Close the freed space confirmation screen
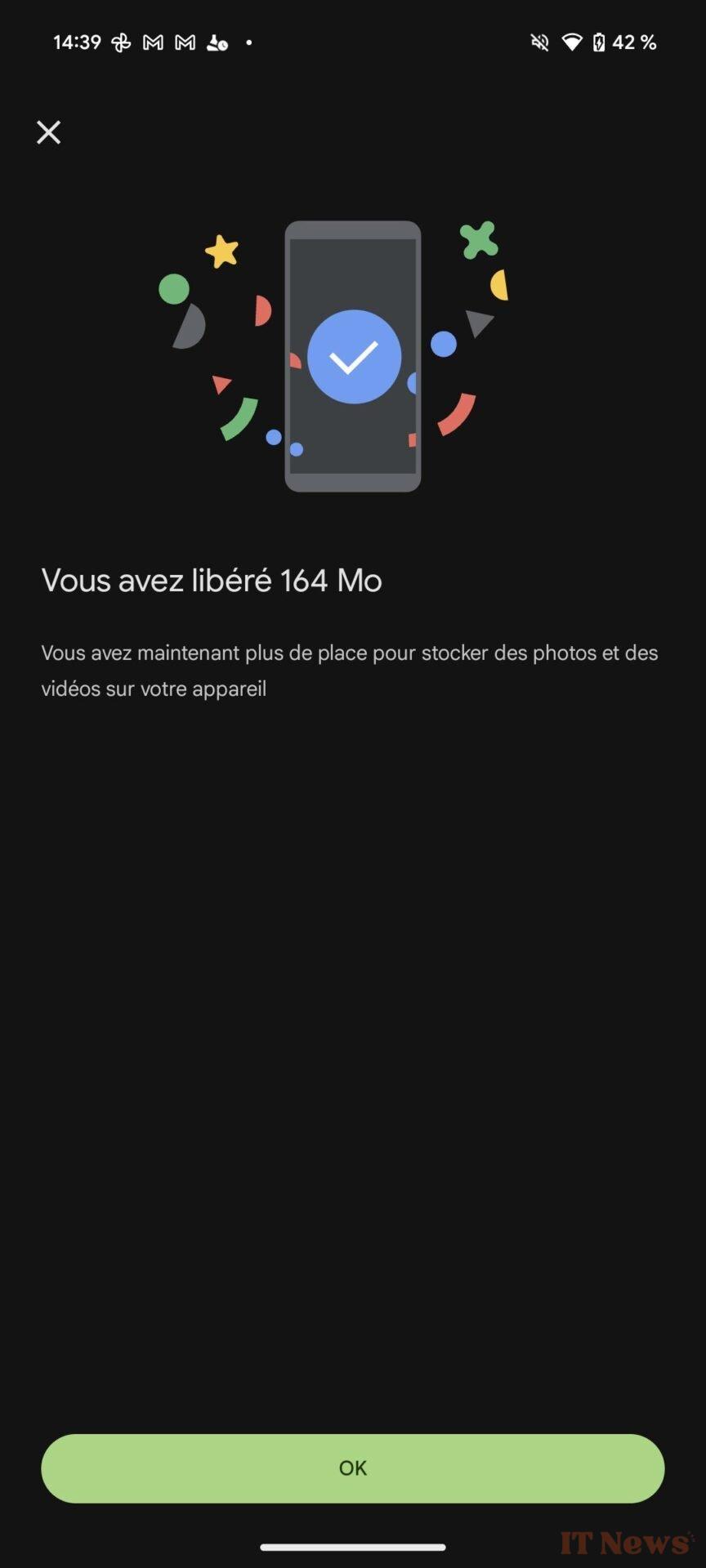The image size is (706, 1568). [49, 132]
